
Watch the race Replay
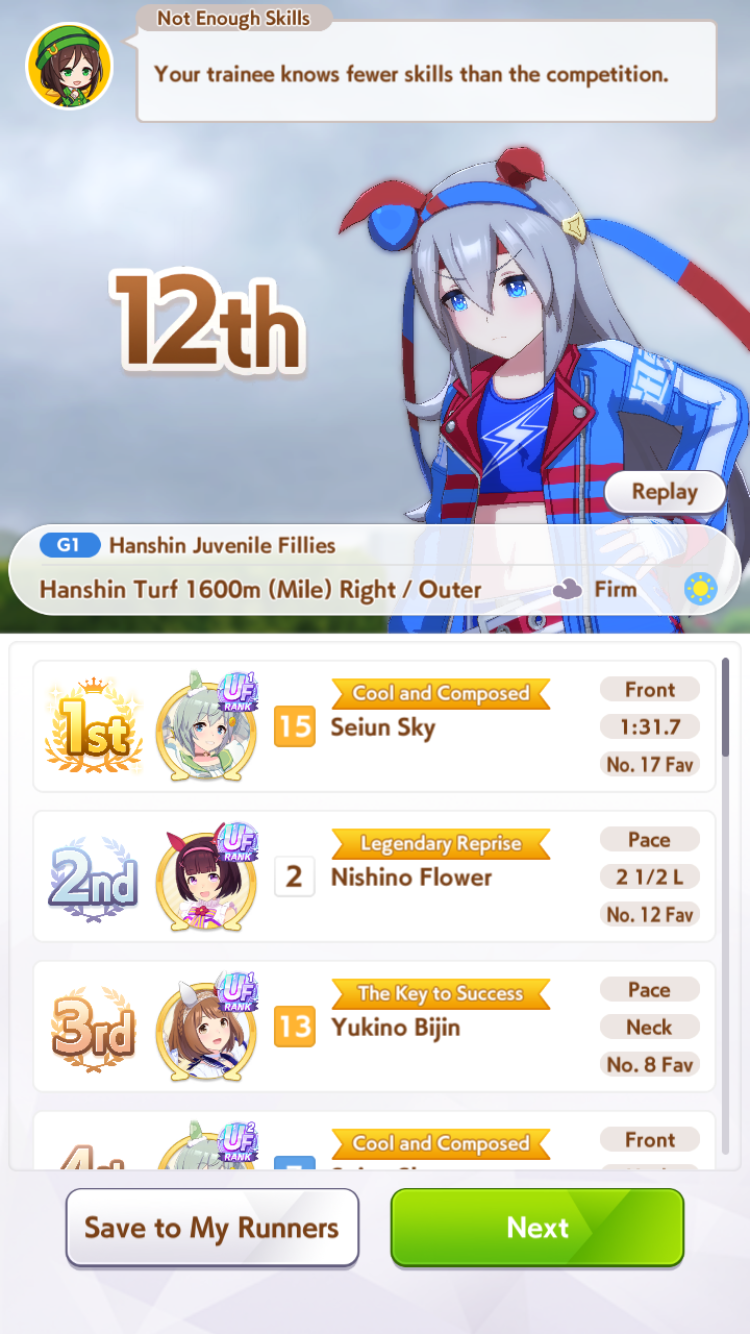click(665, 492)
